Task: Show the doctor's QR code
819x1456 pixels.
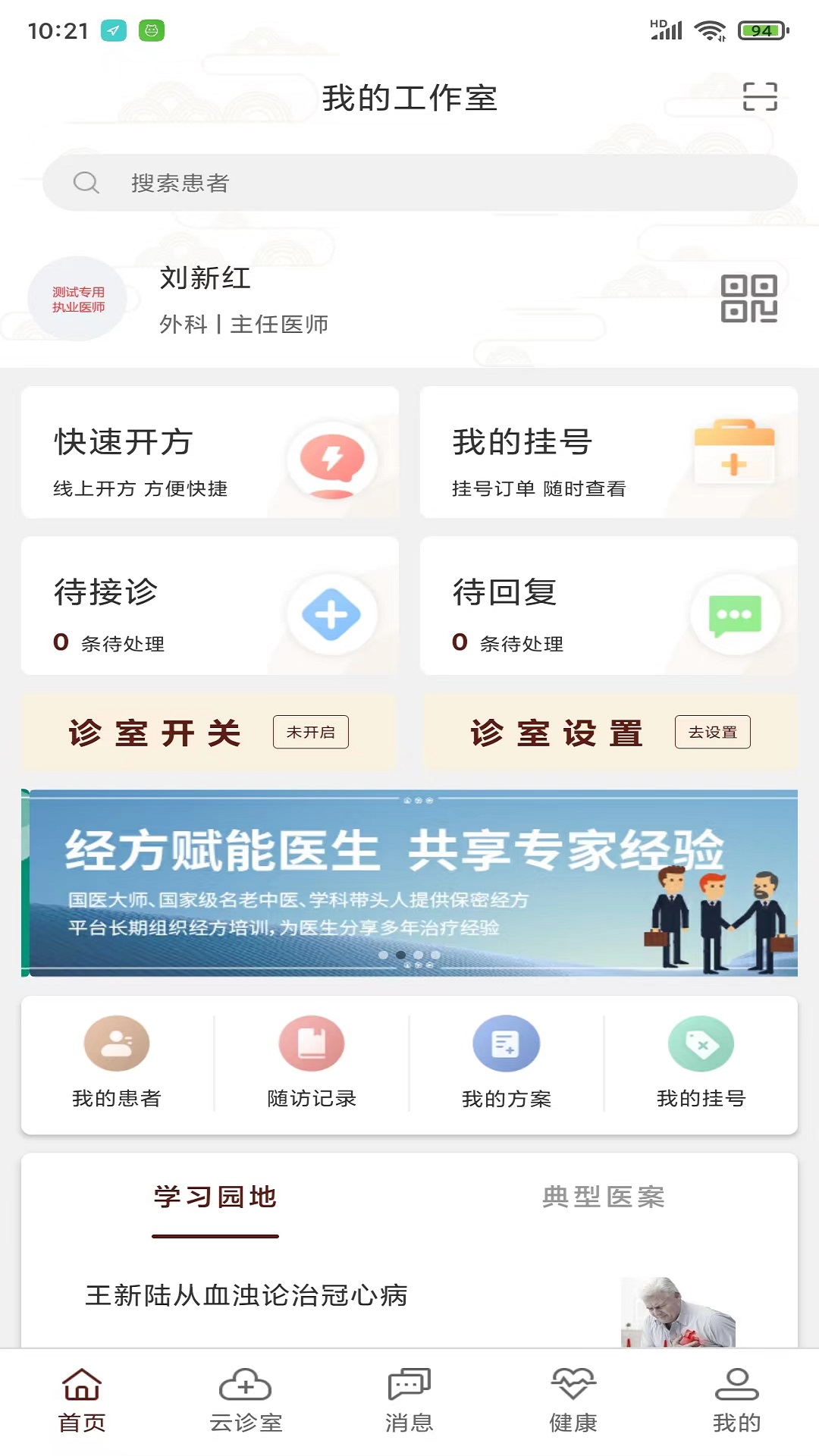Action: [748, 299]
